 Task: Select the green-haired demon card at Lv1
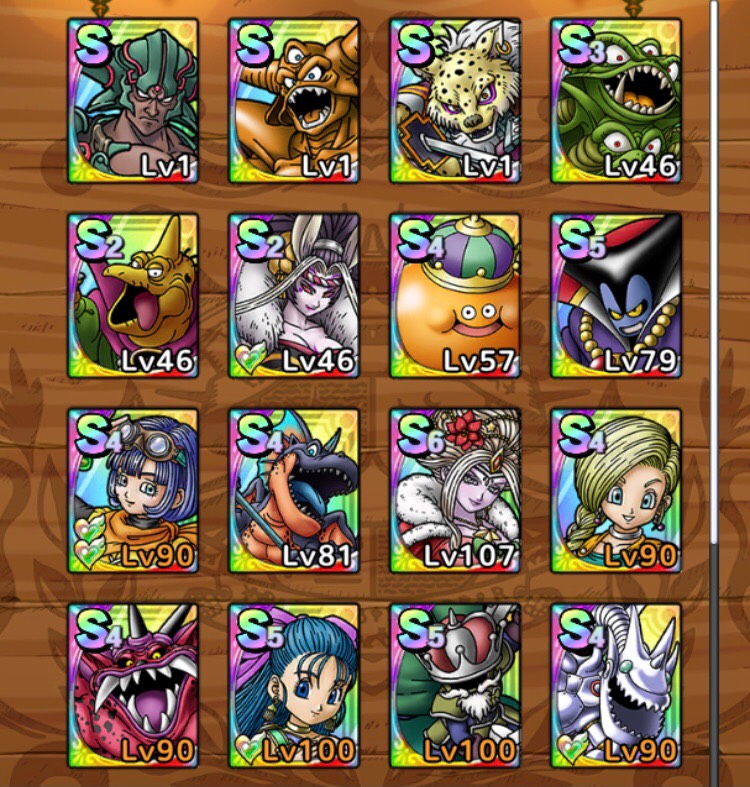pyautogui.click(x=133, y=101)
